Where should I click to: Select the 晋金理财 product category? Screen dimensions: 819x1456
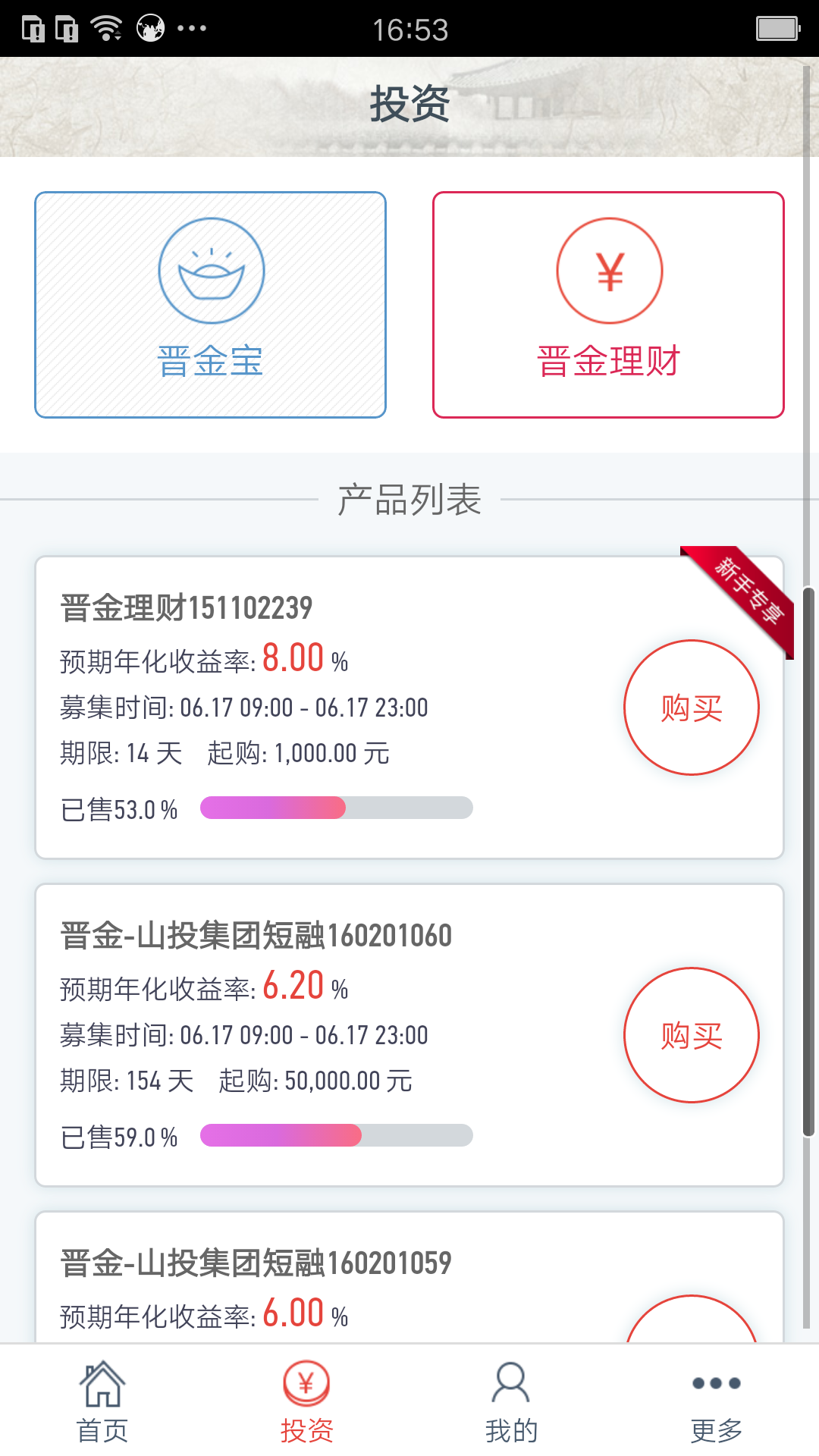(608, 304)
